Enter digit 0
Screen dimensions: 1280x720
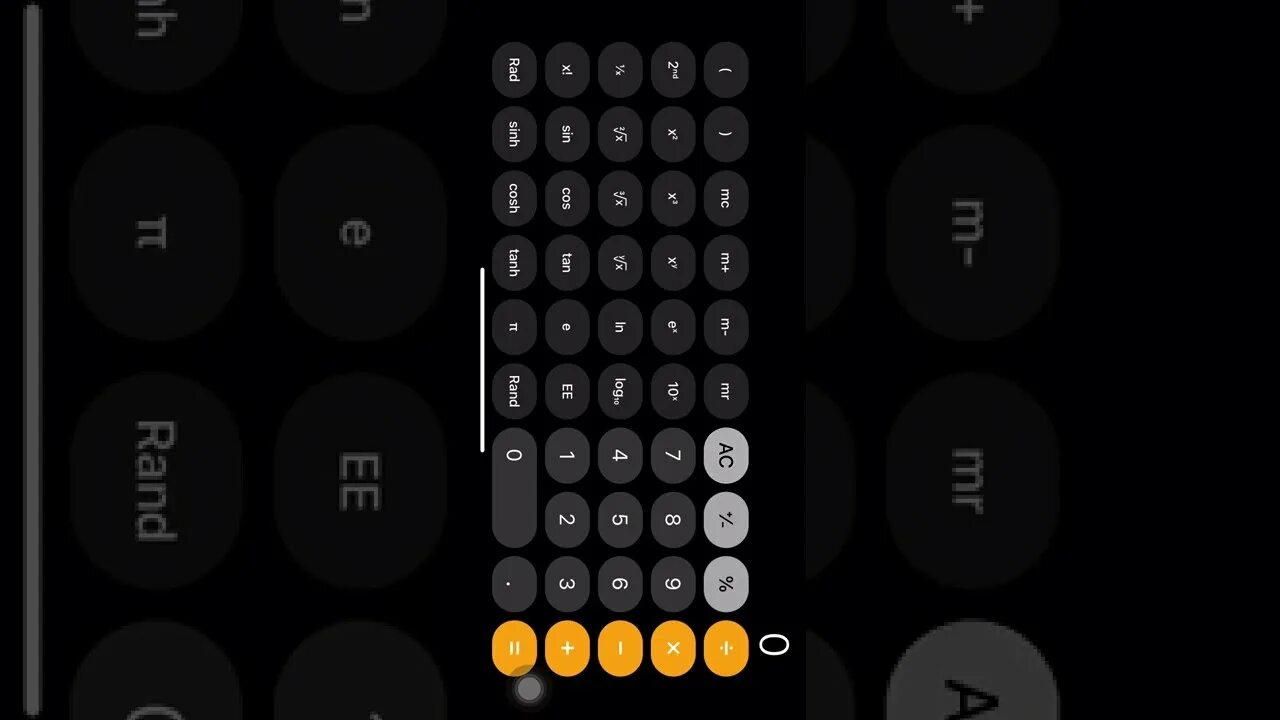[514, 488]
